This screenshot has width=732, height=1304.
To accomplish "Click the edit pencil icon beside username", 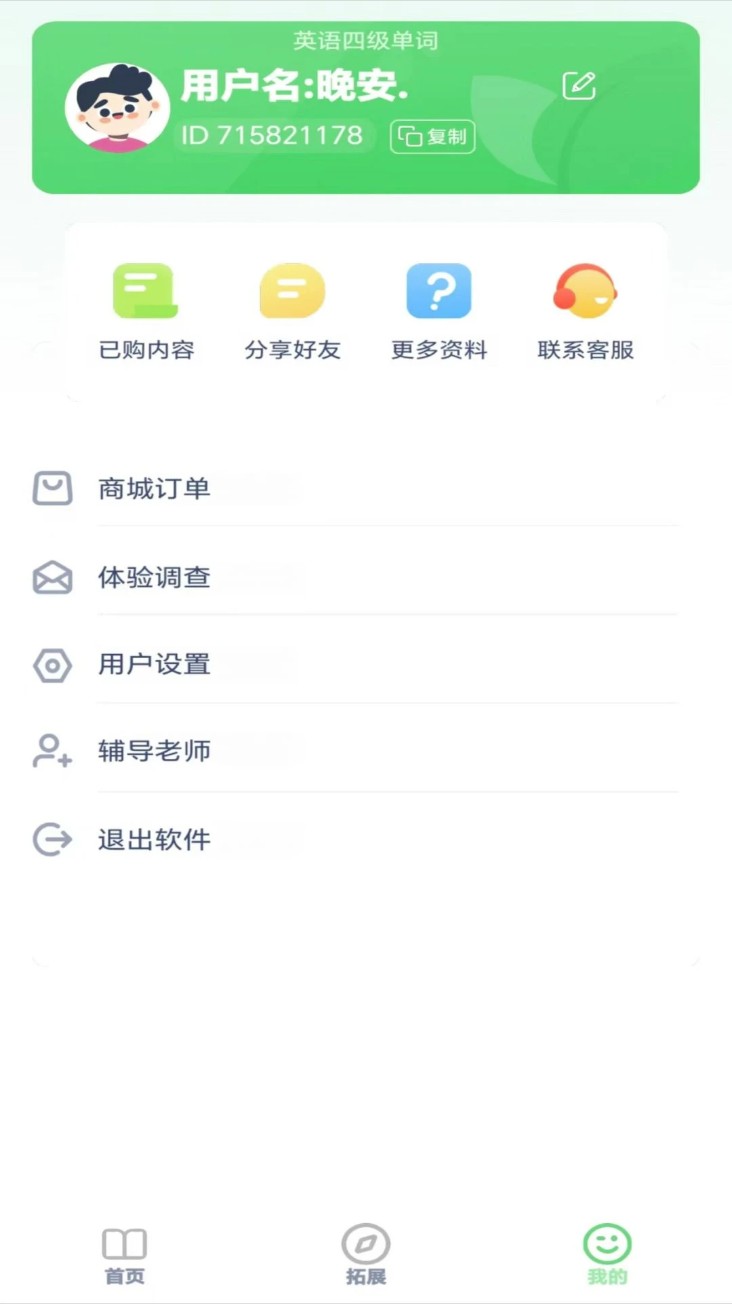I will click(x=581, y=86).
